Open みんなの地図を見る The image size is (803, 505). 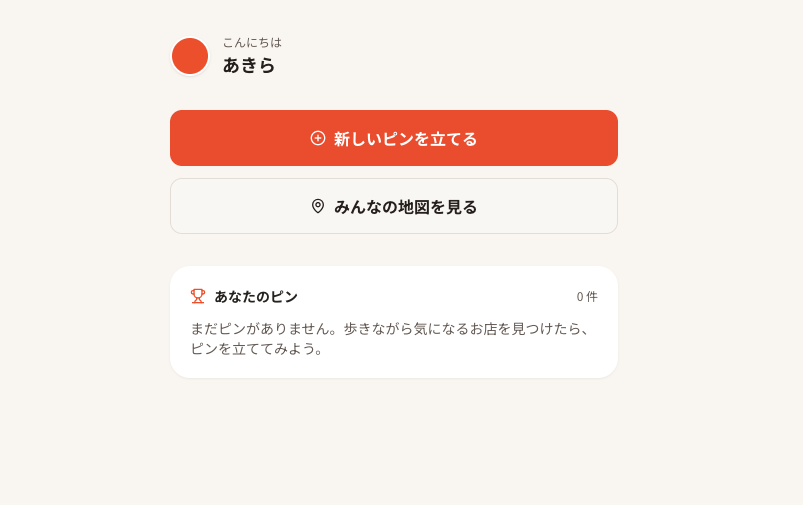(x=394, y=206)
